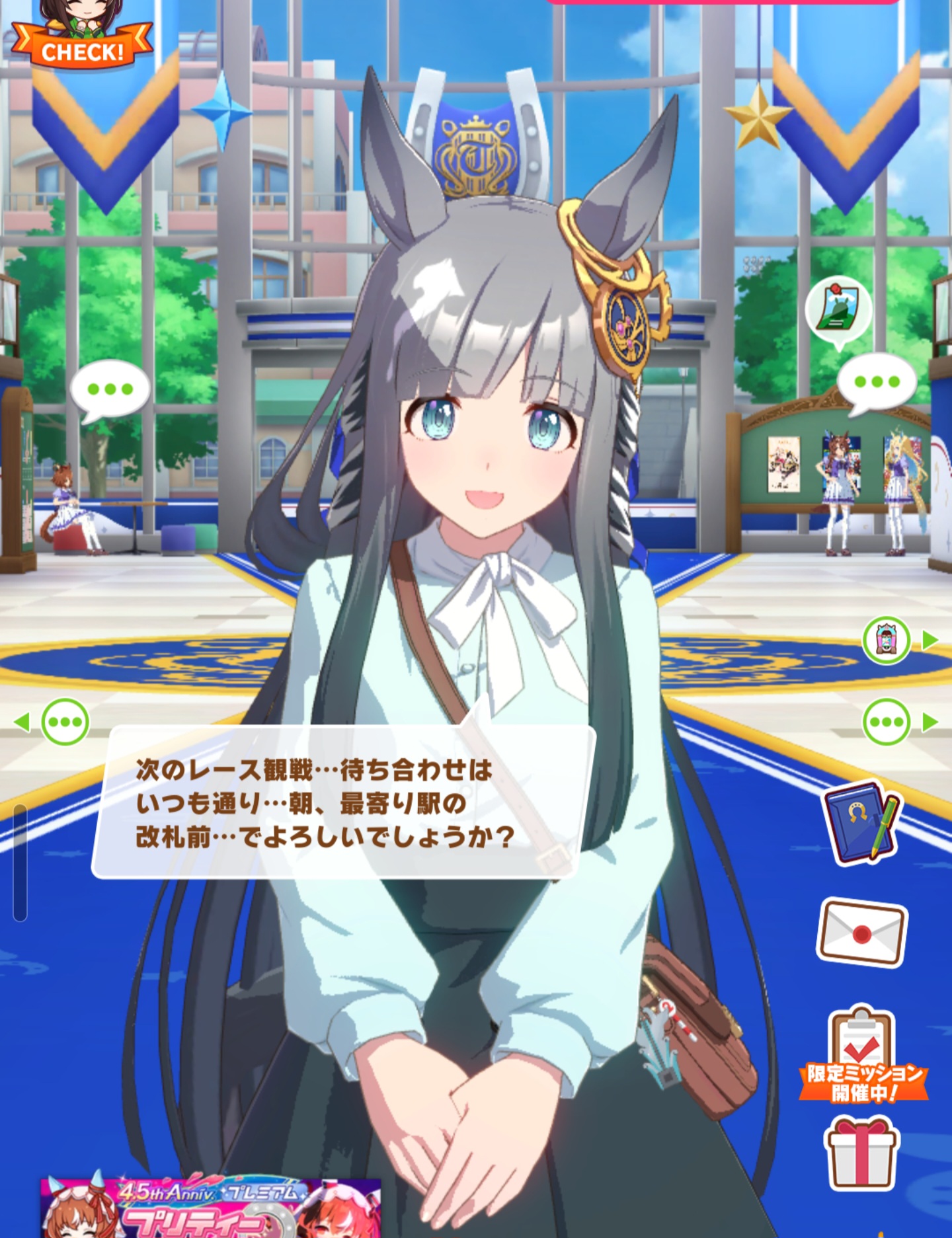Tap the green dots bubble with left arrow
This screenshot has height=1238, width=952.
point(64,722)
